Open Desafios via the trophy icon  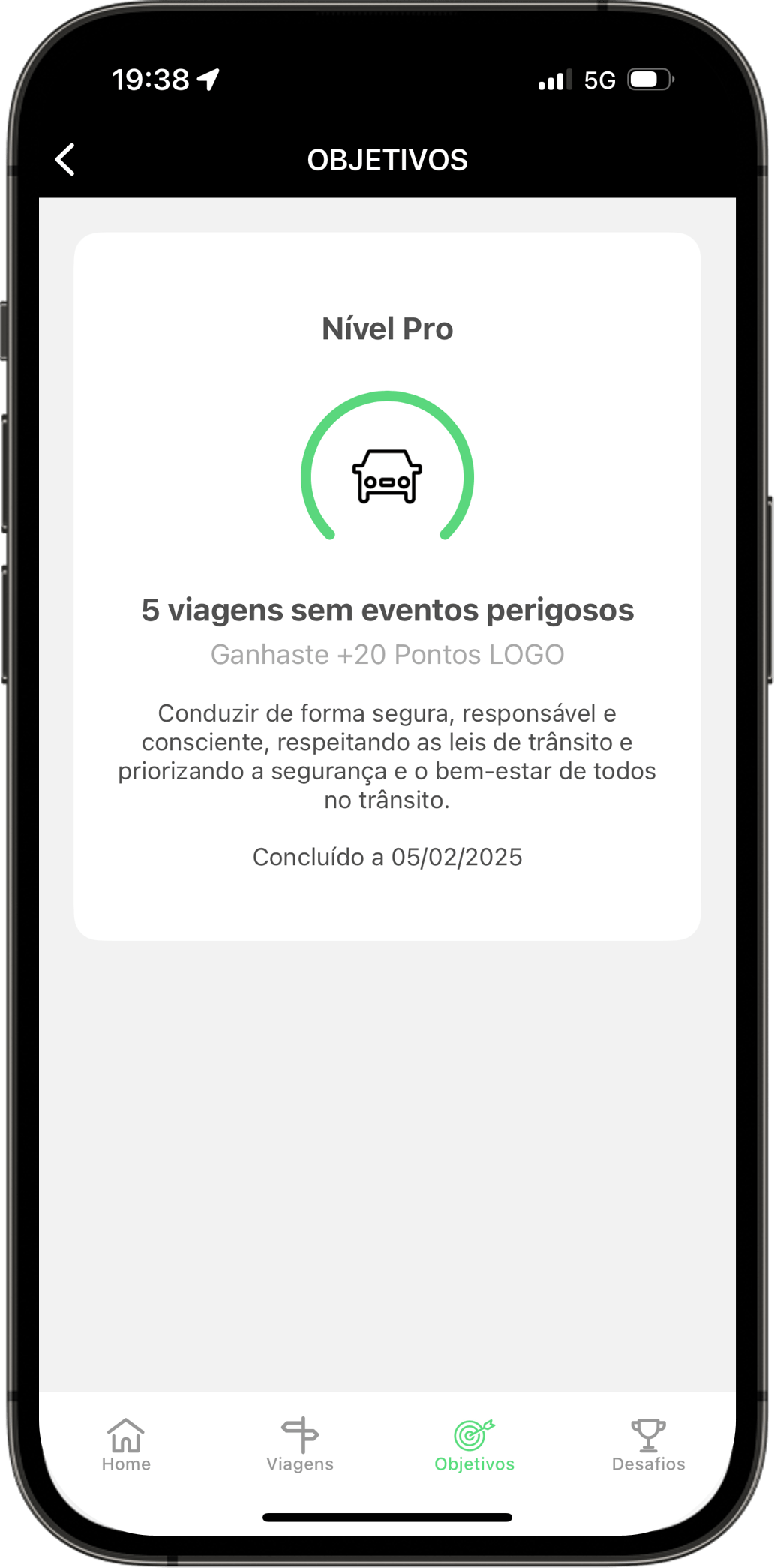coord(647,1437)
